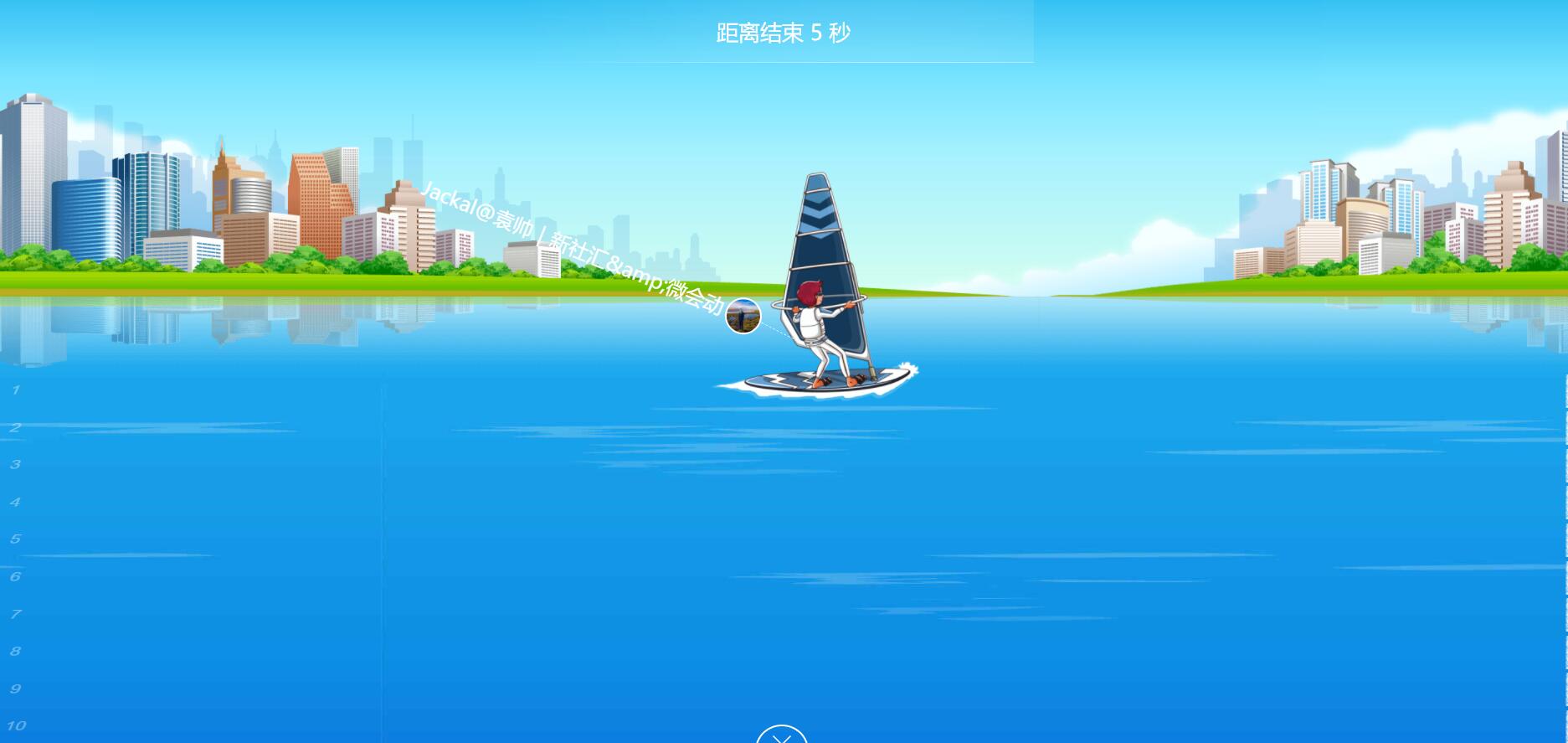Close the windsurfing race screen

click(x=782, y=736)
